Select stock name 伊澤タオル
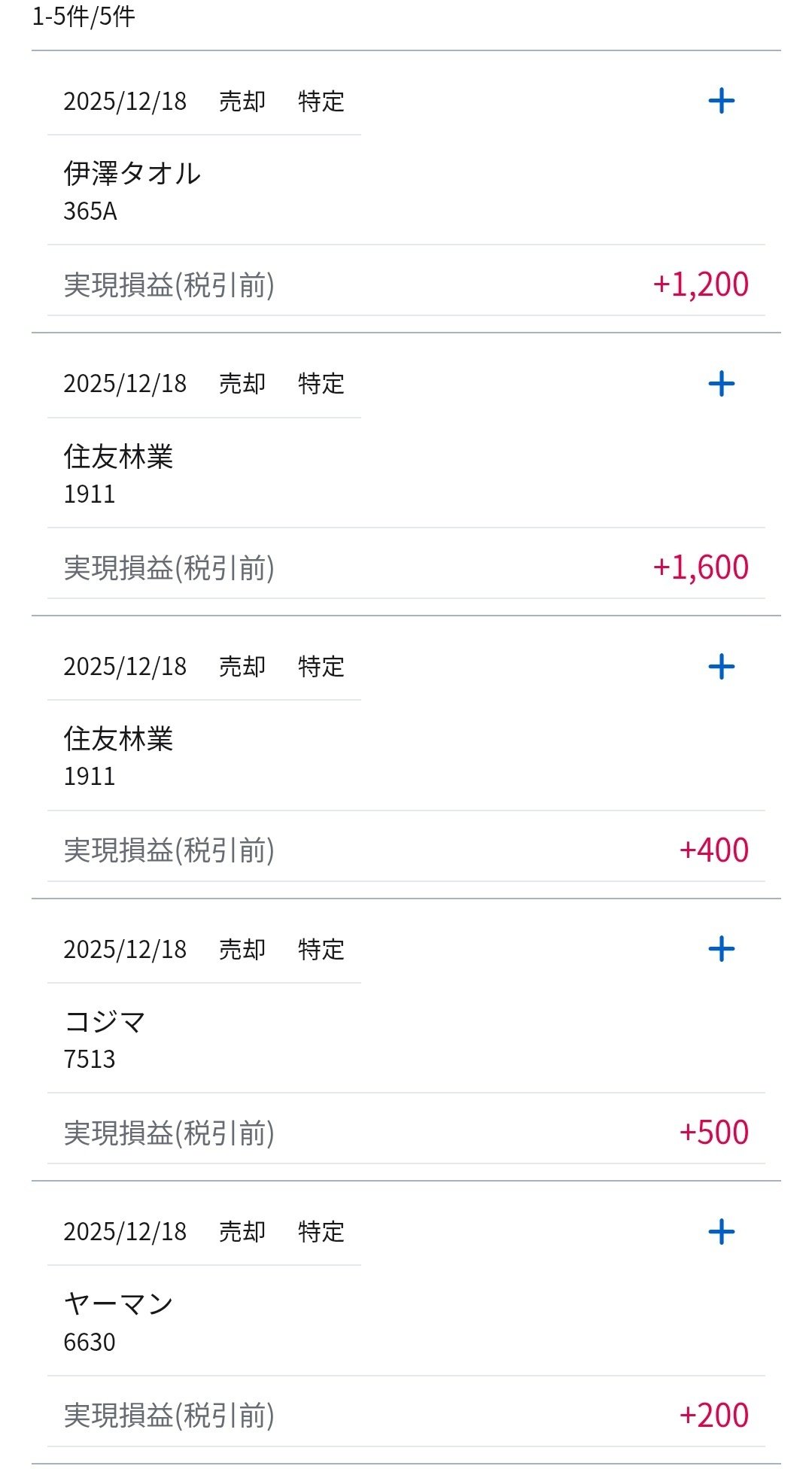Image resolution: width=812 pixels, height=1469 pixels. [131, 172]
